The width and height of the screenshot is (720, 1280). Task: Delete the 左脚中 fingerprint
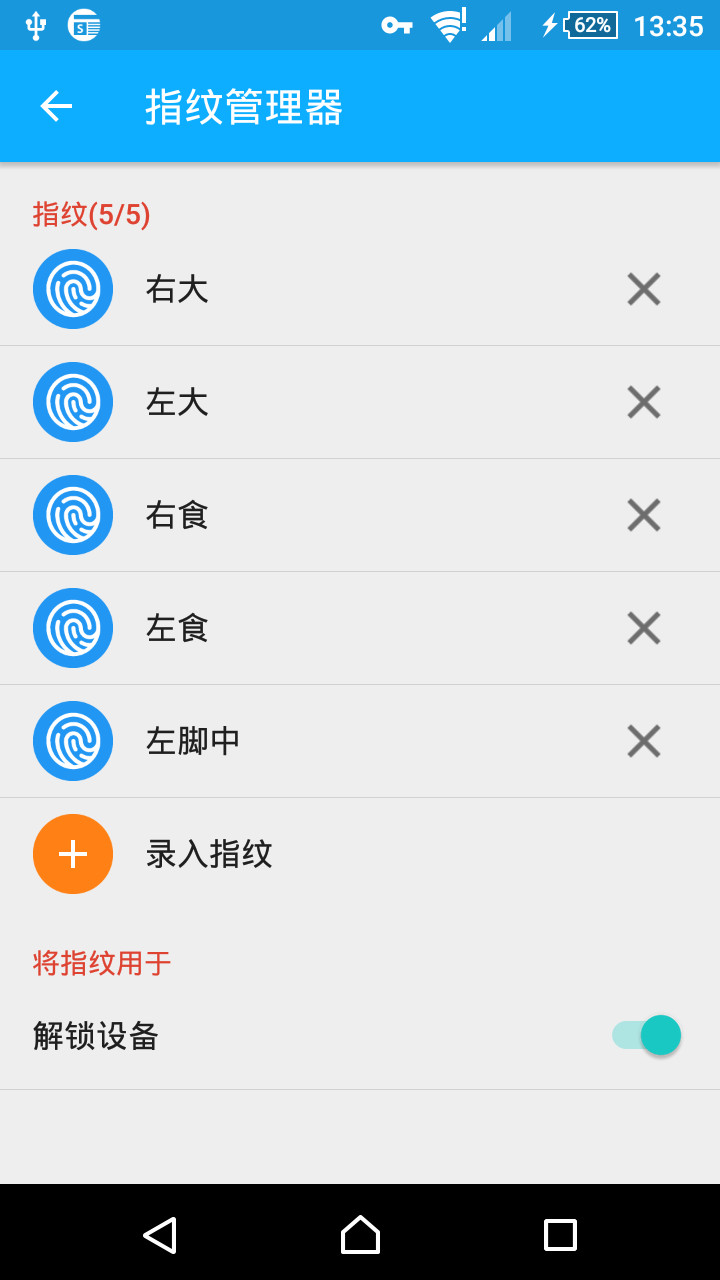click(x=644, y=741)
